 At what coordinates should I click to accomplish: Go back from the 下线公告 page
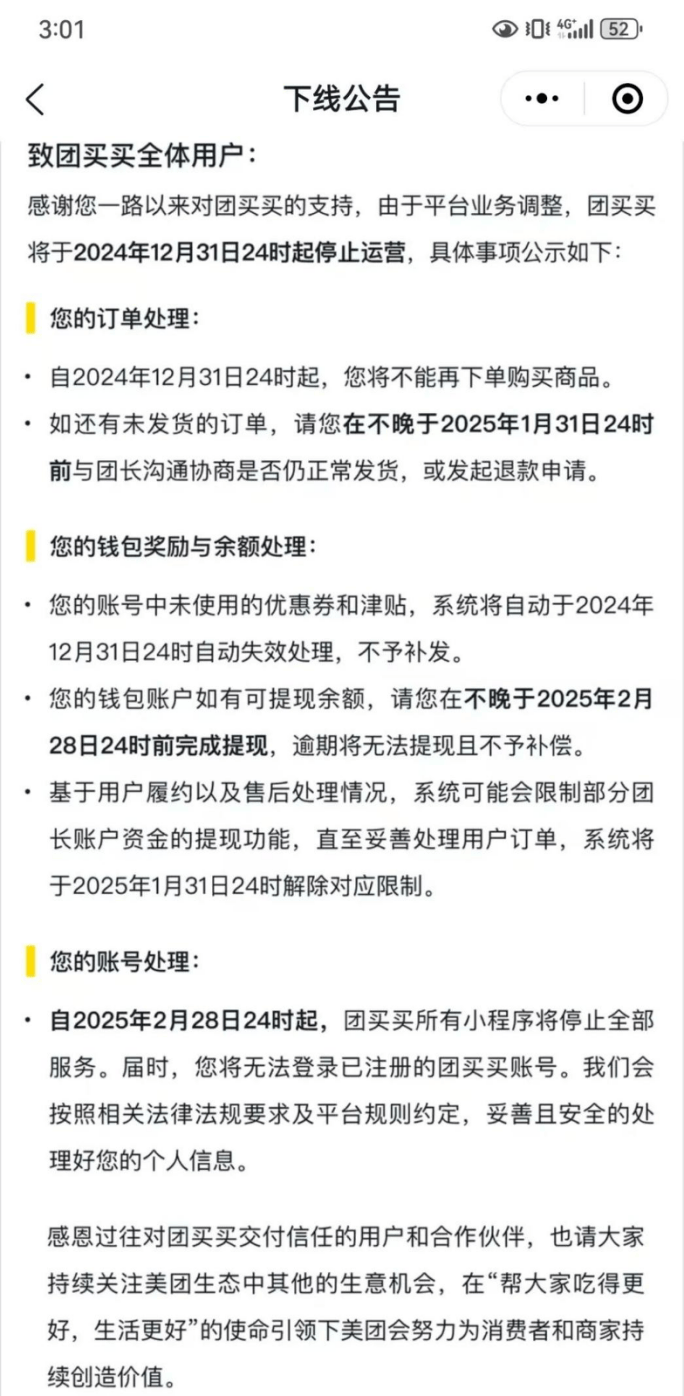[35, 99]
